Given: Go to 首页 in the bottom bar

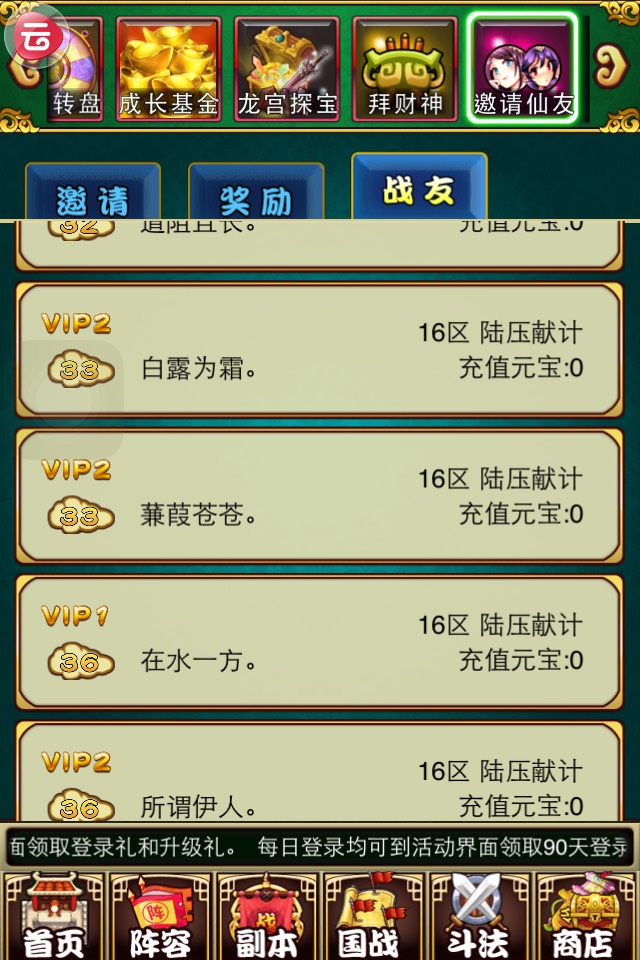Looking at the screenshot, I should [x=54, y=916].
